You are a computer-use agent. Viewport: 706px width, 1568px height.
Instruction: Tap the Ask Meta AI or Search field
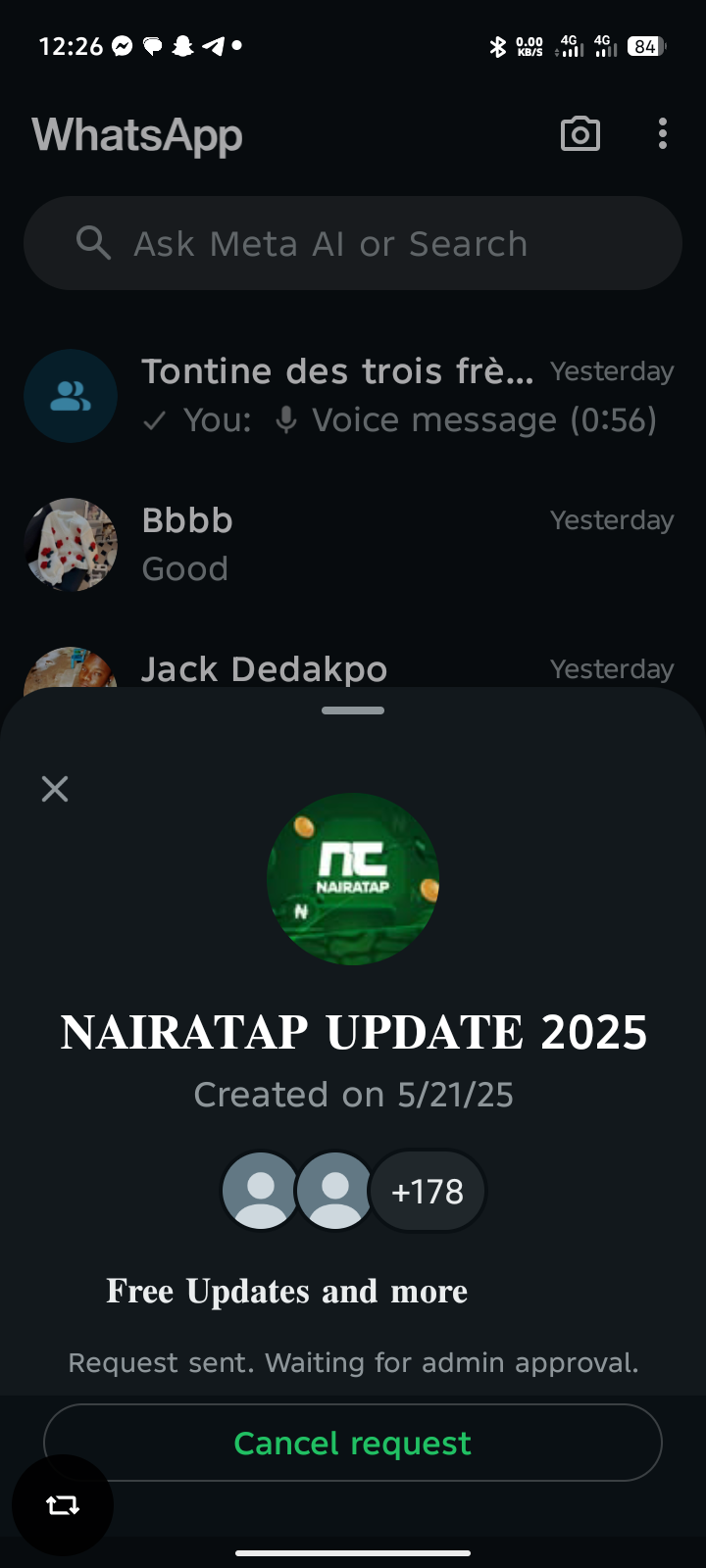click(x=353, y=243)
